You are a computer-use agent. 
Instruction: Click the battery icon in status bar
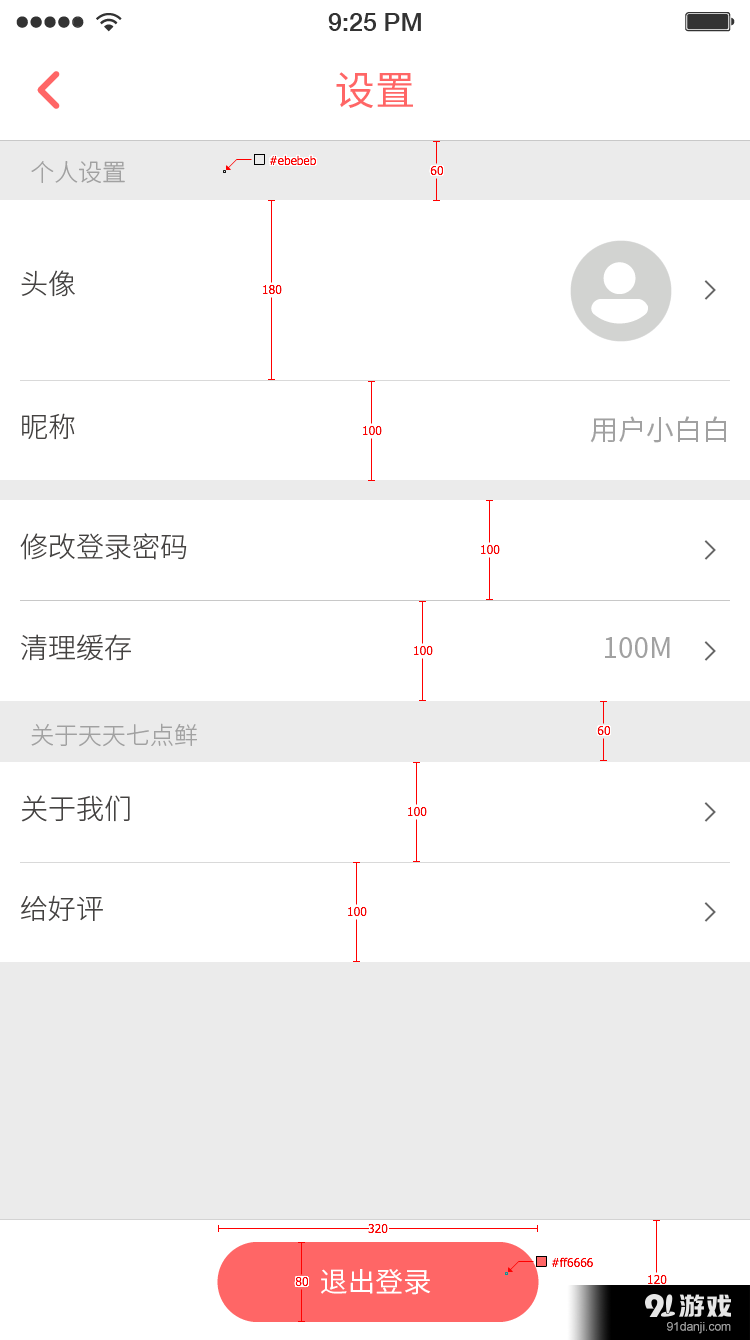point(710,20)
